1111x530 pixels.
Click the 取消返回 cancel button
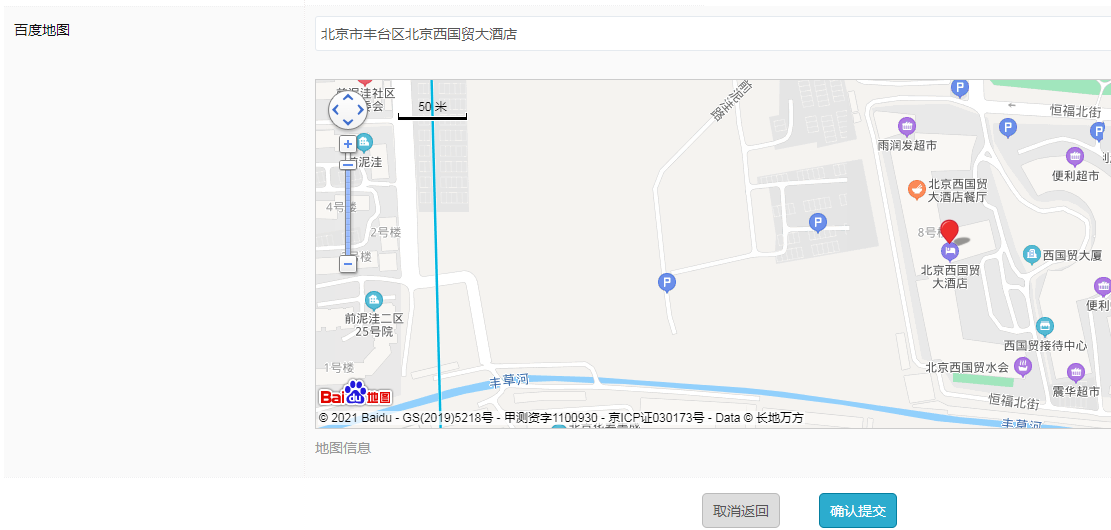coord(740,511)
